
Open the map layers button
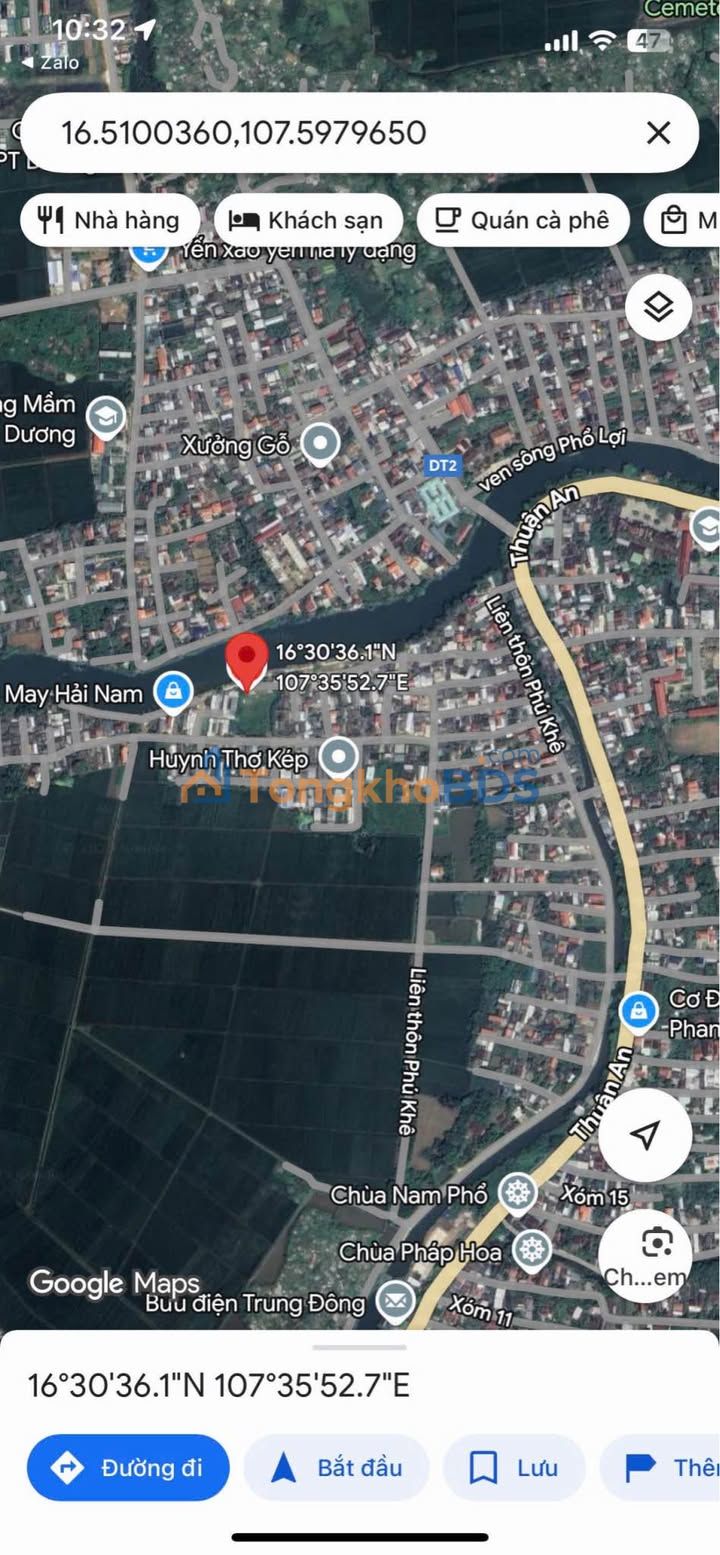point(658,307)
